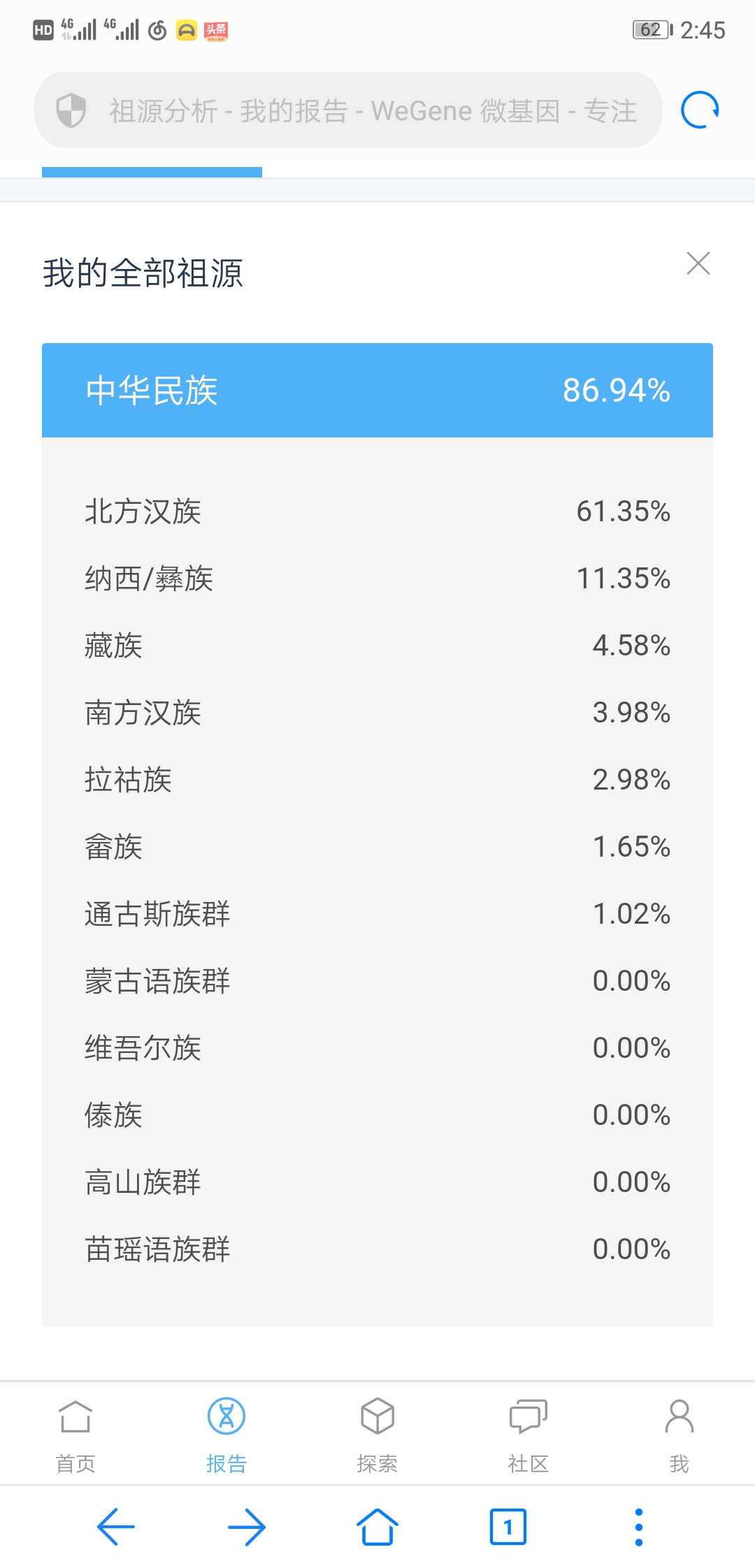The image size is (755, 1568).
Task: Open the 首页 tab
Action: pyautogui.click(x=75, y=1435)
